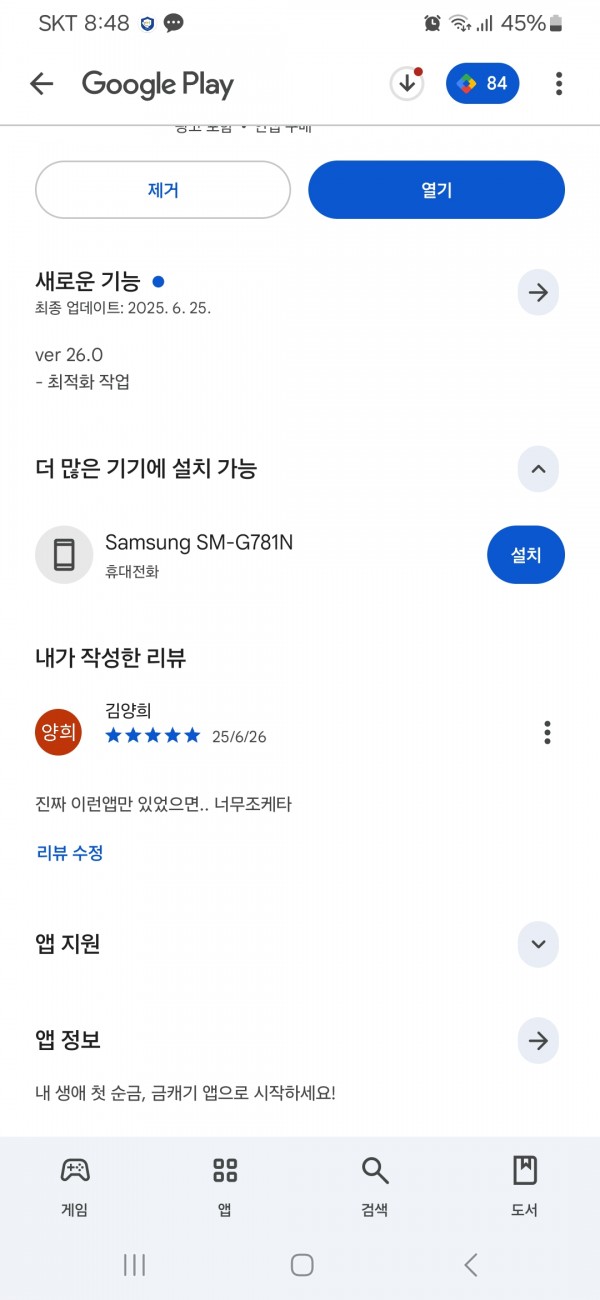Go back using the top-left arrow
Viewport: 600px width, 1300px height.
click(x=41, y=84)
